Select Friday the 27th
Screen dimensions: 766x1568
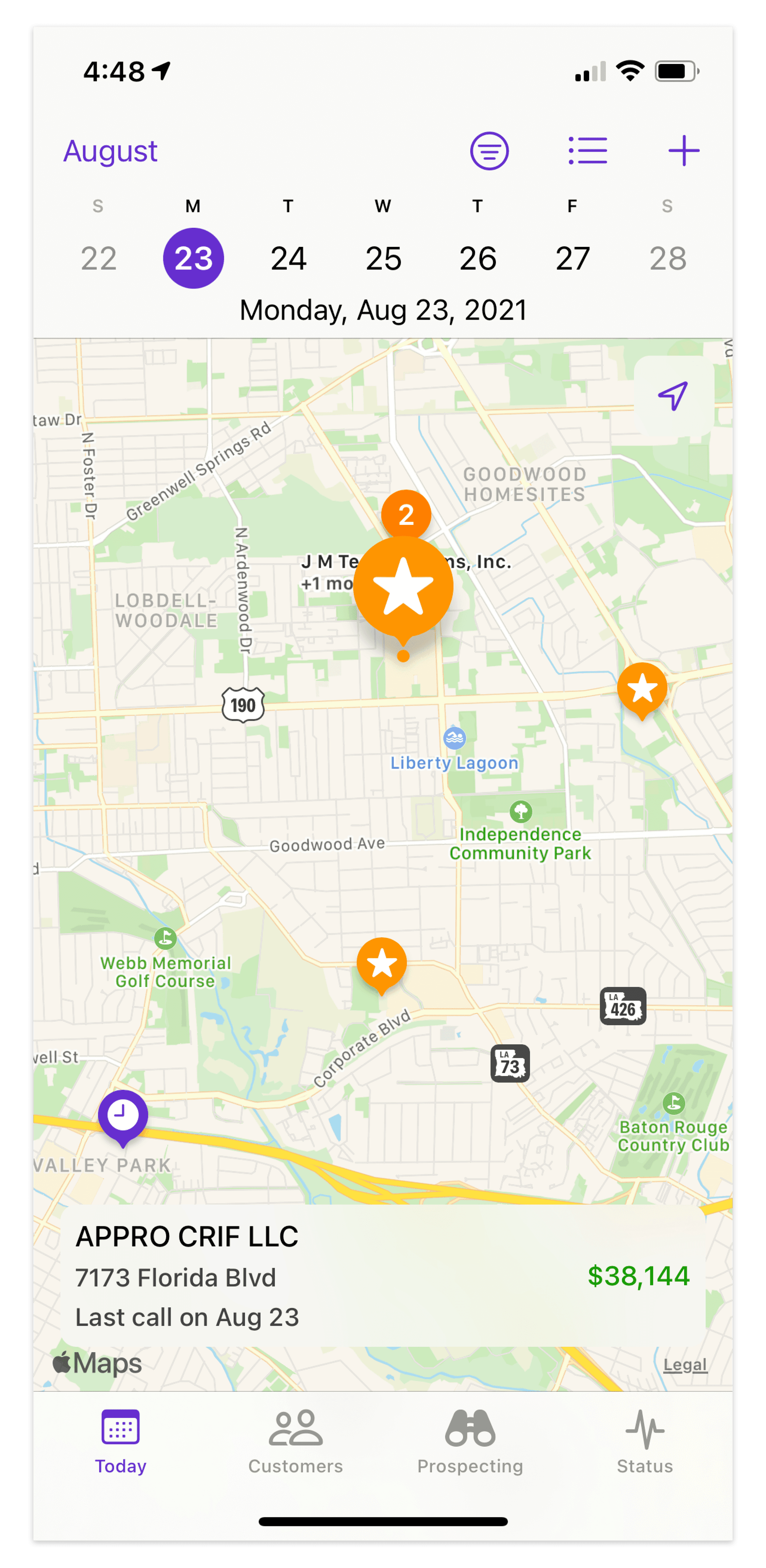click(x=572, y=258)
